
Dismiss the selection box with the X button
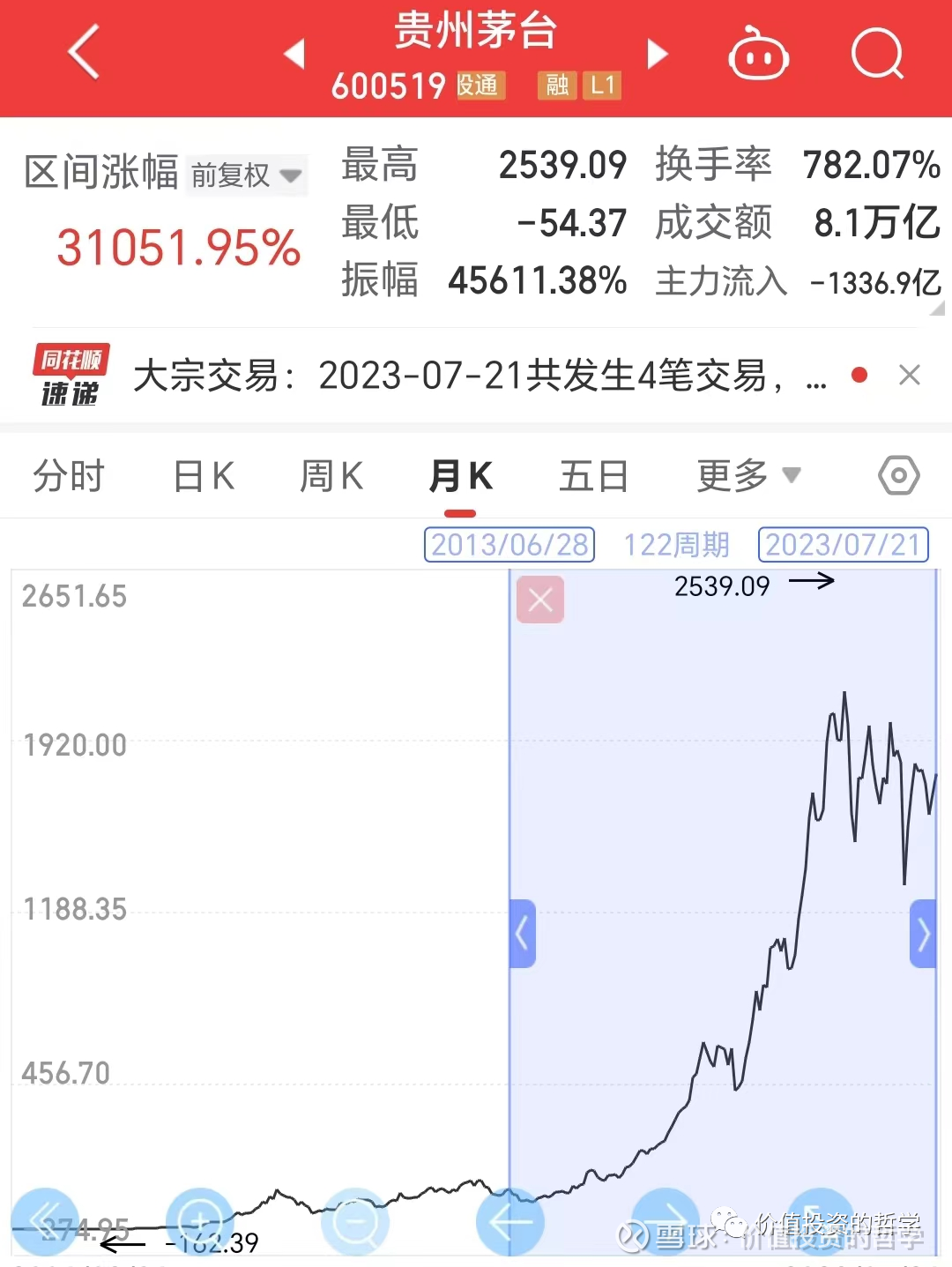539,600
